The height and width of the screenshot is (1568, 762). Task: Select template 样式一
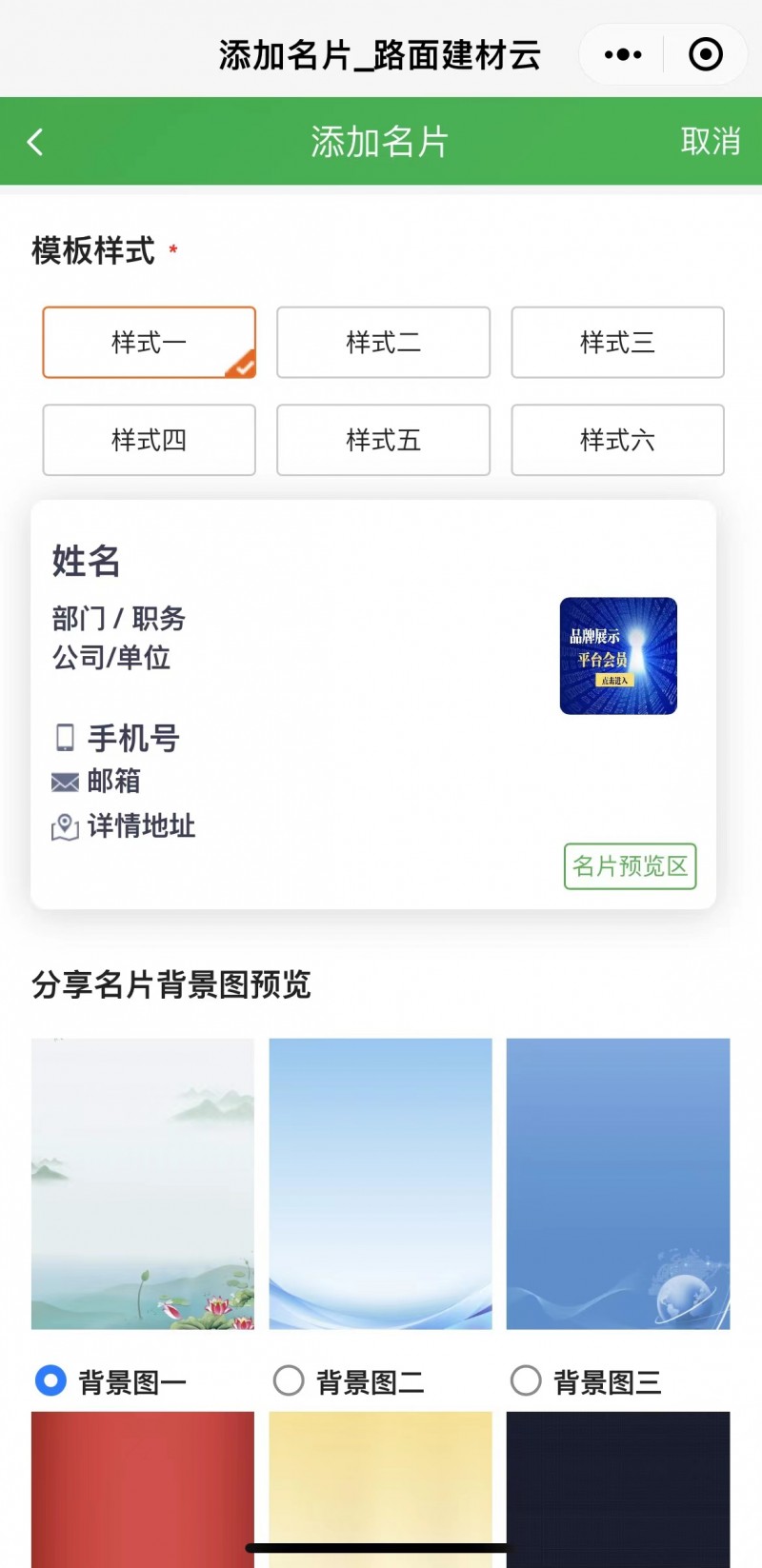pos(150,343)
